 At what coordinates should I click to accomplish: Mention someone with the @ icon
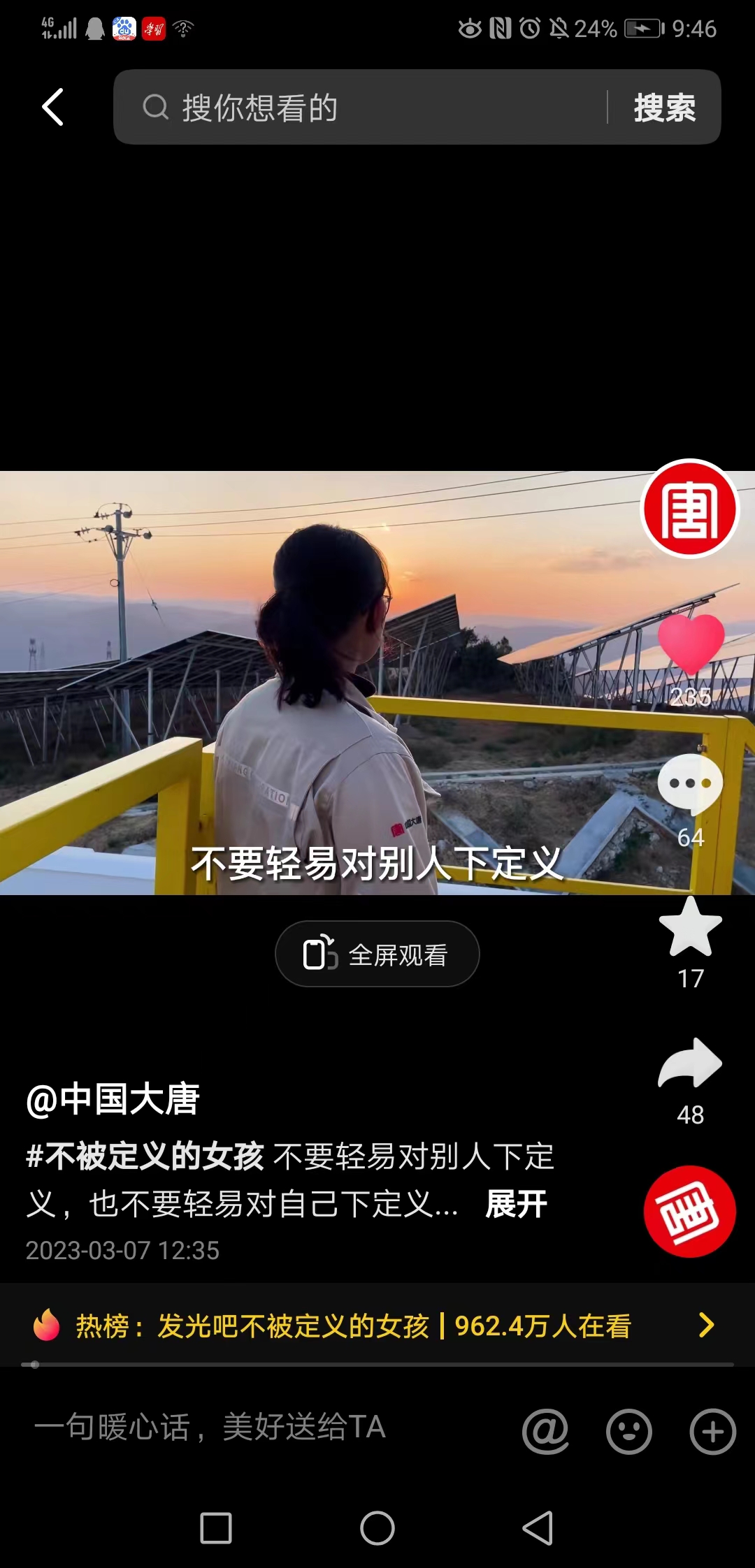pos(545,1431)
